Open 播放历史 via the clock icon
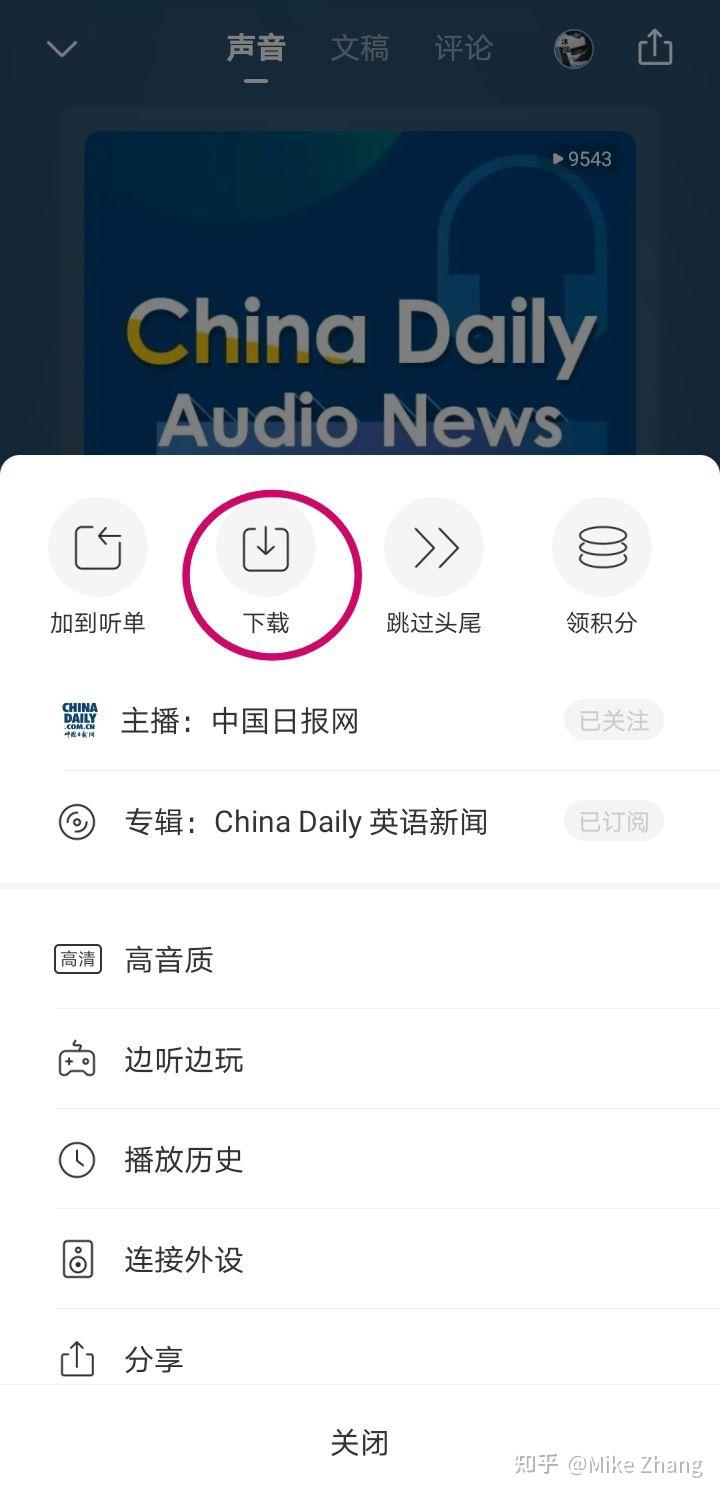The width and height of the screenshot is (720, 1497). click(x=77, y=1159)
